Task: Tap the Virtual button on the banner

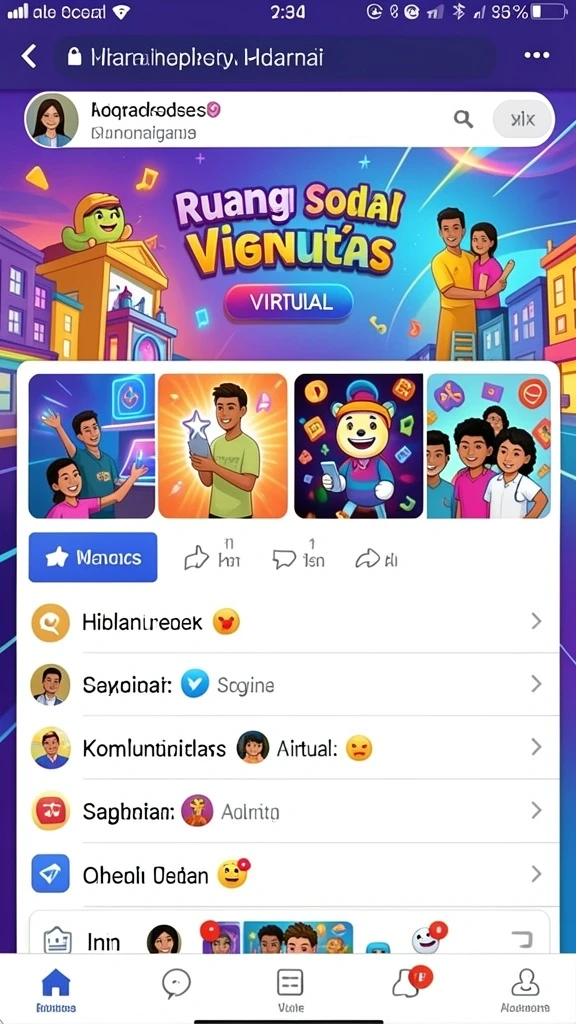Action: [289, 304]
